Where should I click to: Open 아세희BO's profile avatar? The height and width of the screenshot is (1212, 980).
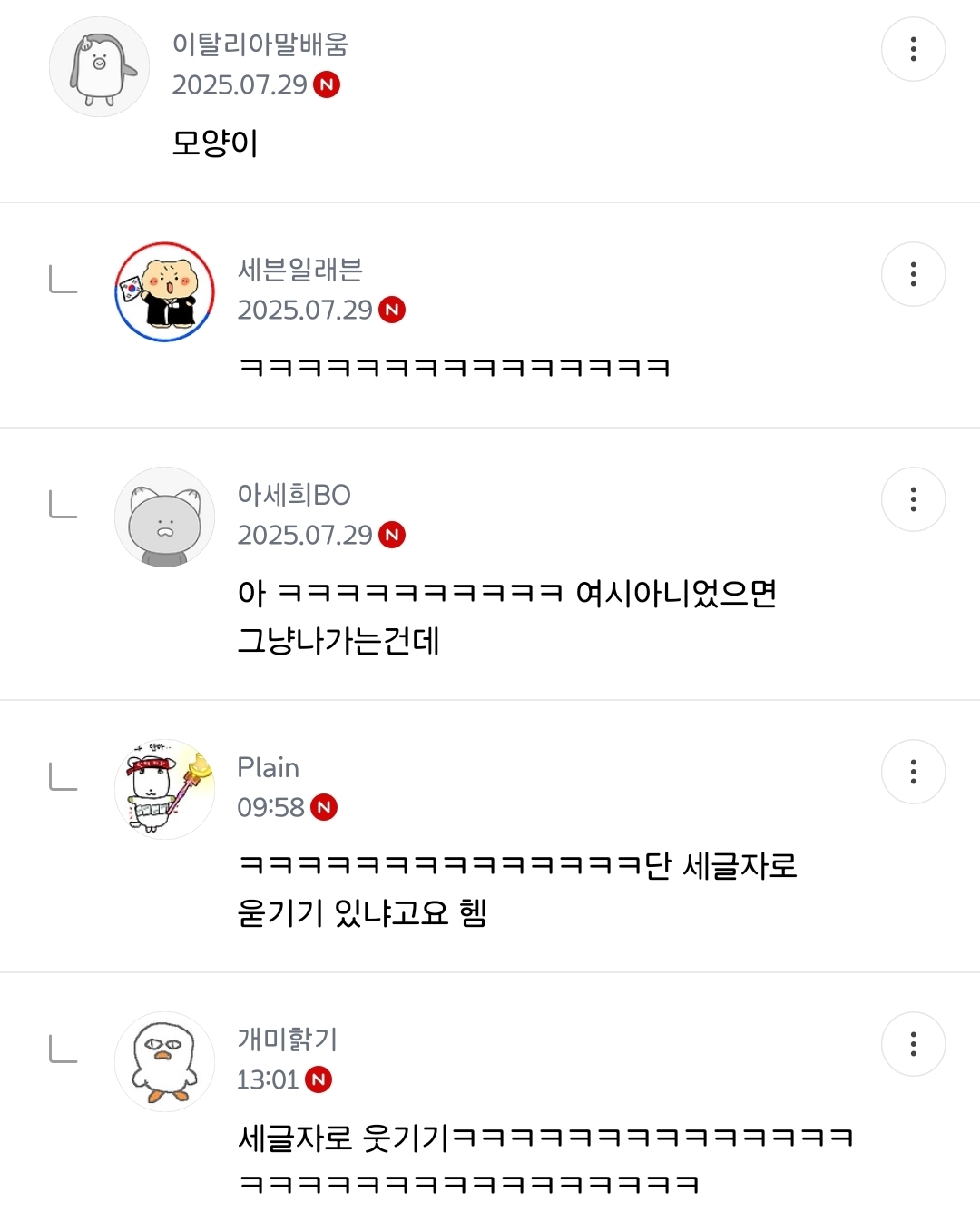pos(164,517)
